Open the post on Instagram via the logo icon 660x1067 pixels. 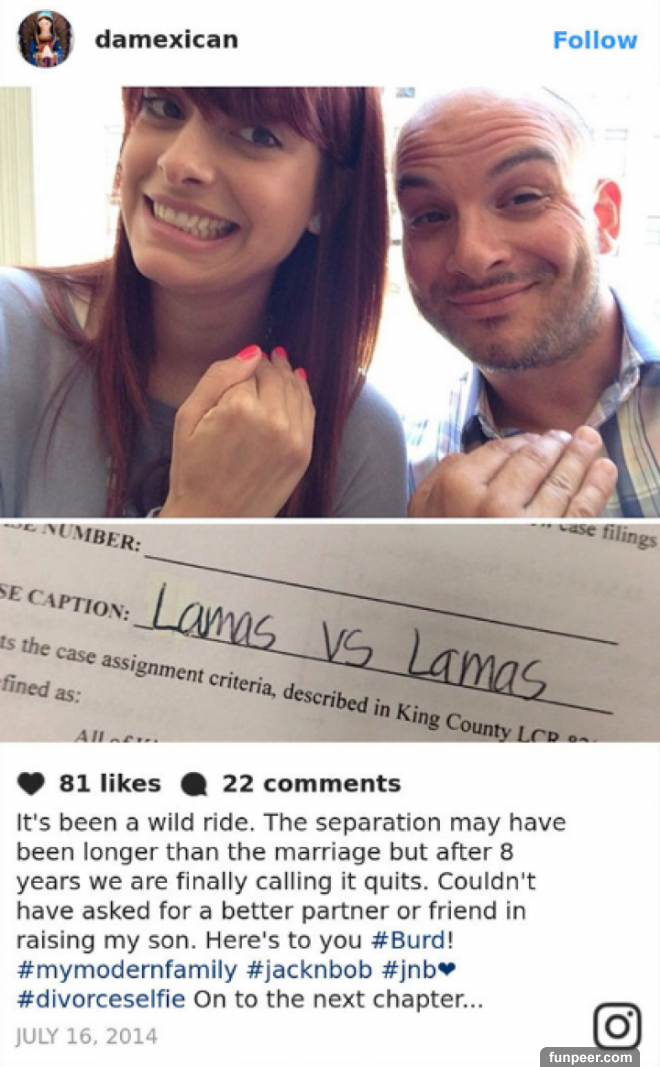tap(617, 1026)
